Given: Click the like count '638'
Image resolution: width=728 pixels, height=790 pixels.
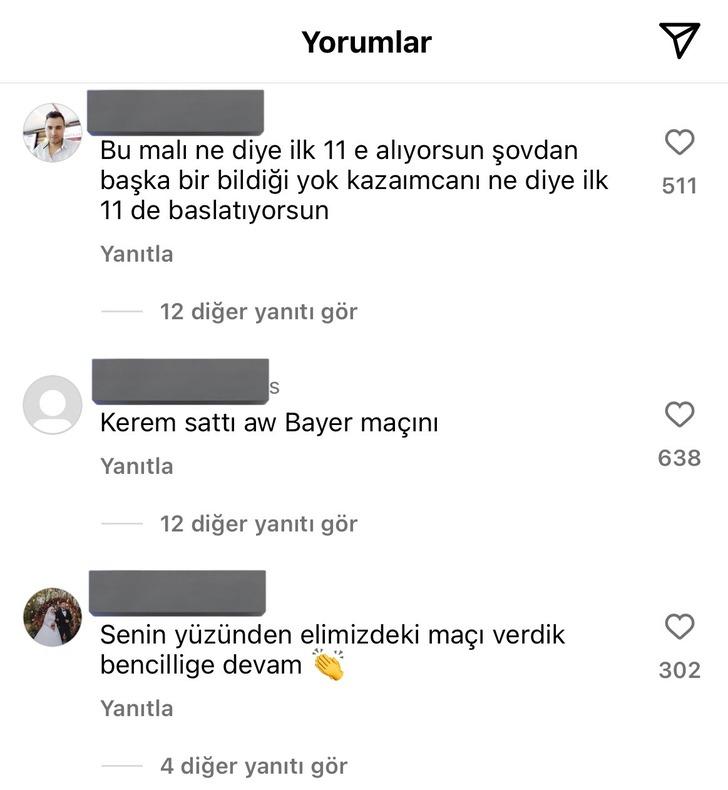Looking at the screenshot, I should 678,455.
